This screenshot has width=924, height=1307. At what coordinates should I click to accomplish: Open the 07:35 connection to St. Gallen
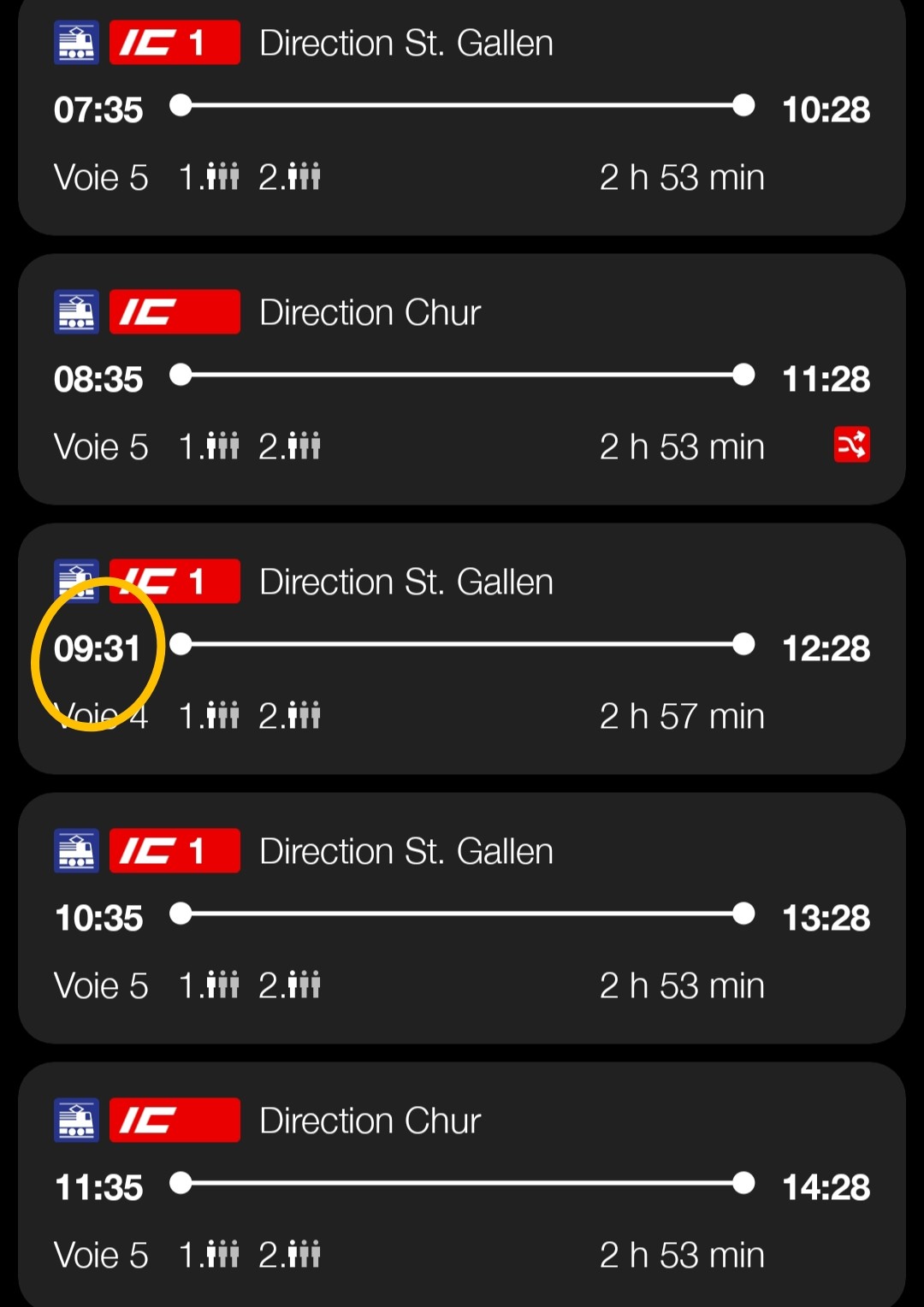pos(462,109)
